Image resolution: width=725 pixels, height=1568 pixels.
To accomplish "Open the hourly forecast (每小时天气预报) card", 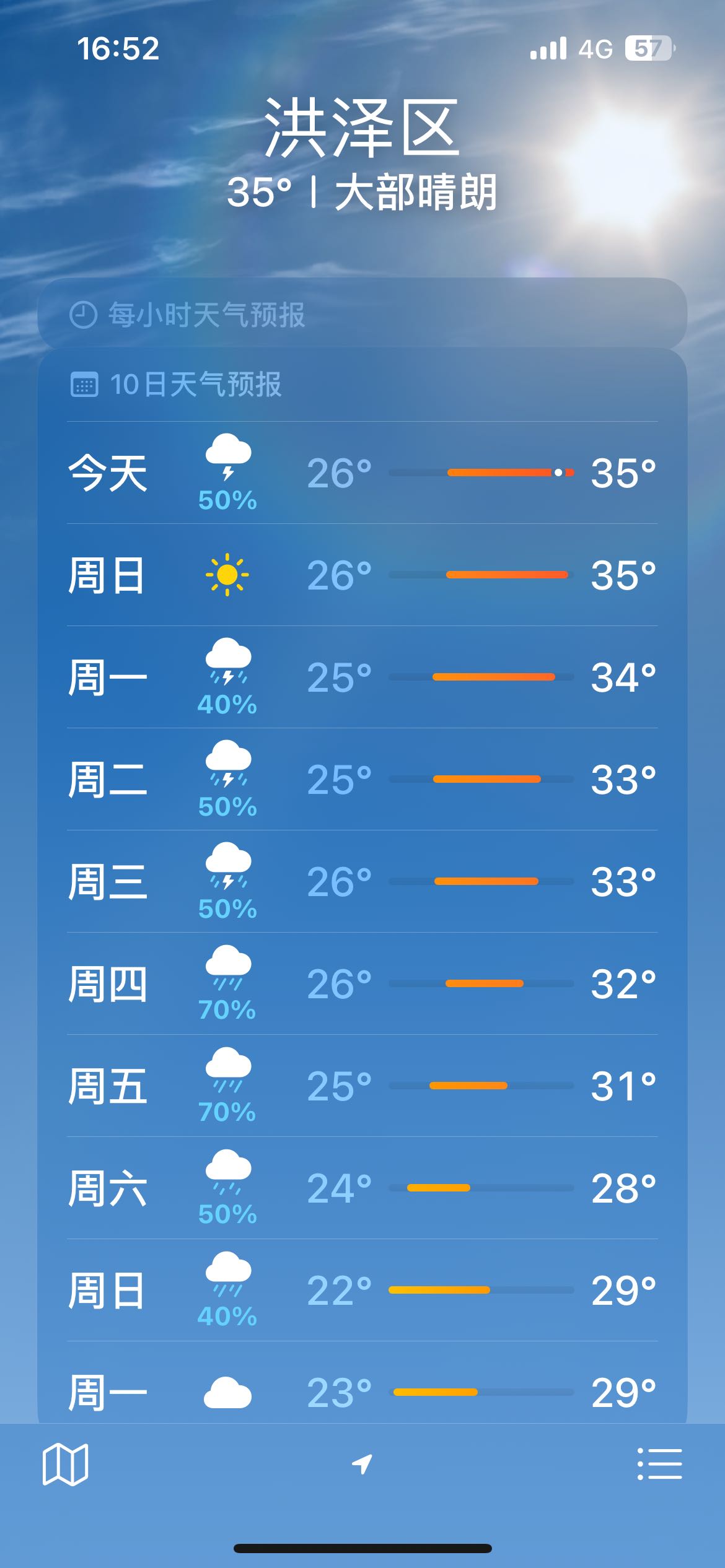I will 362,315.
